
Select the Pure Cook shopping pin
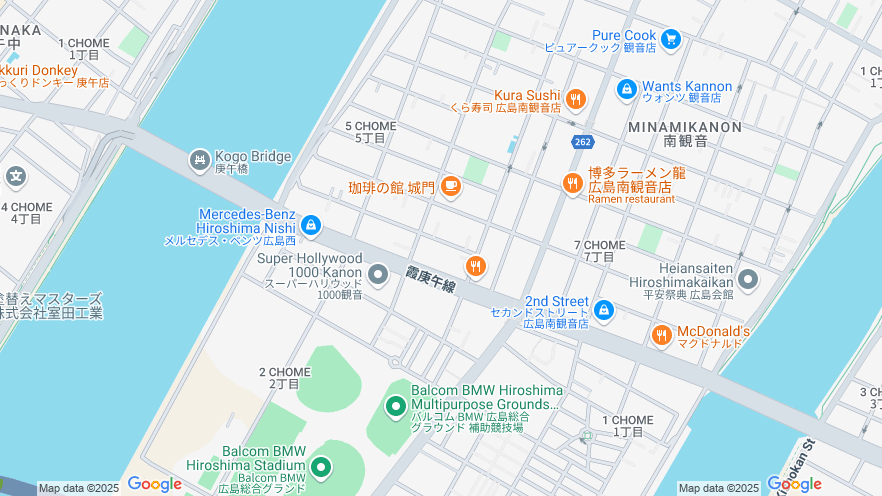coord(671,39)
